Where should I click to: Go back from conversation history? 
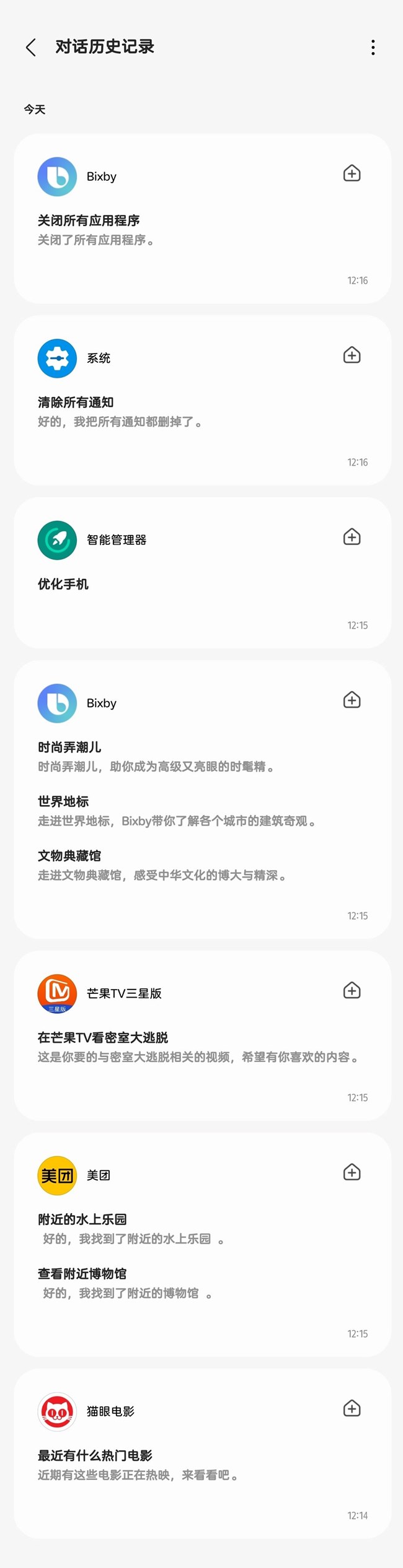(x=30, y=47)
